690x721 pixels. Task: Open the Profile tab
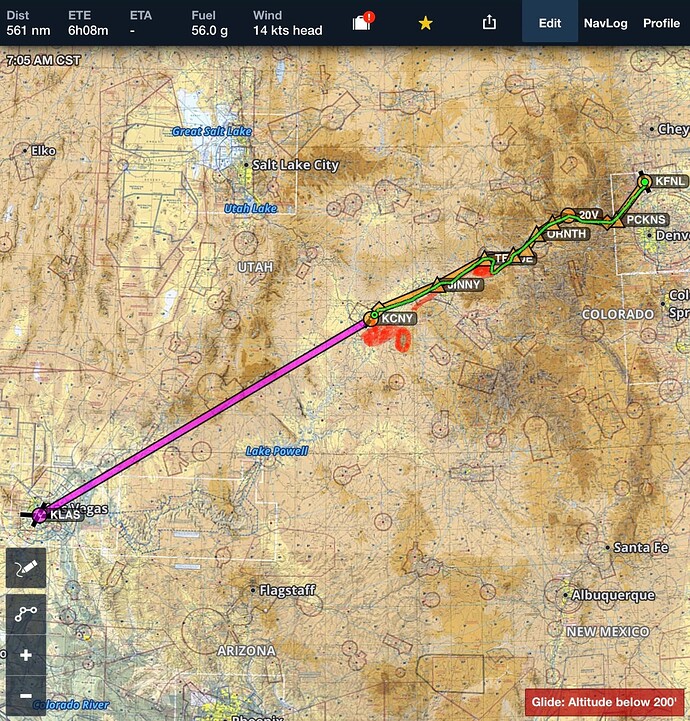tap(661, 22)
